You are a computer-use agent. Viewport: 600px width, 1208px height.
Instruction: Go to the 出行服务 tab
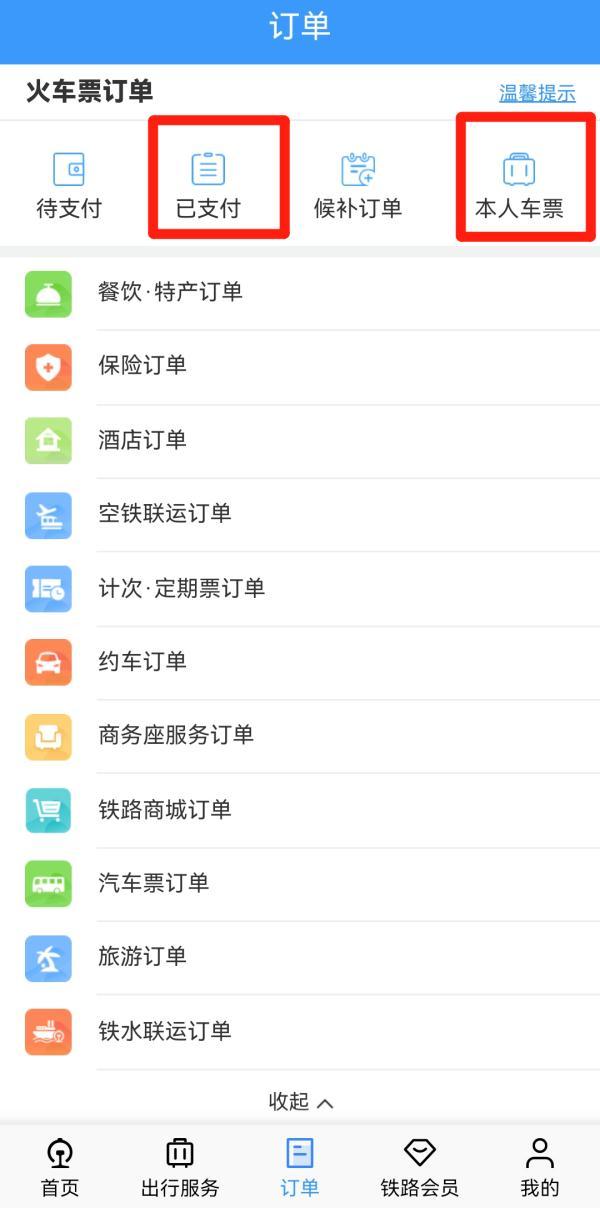coord(180,1167)
